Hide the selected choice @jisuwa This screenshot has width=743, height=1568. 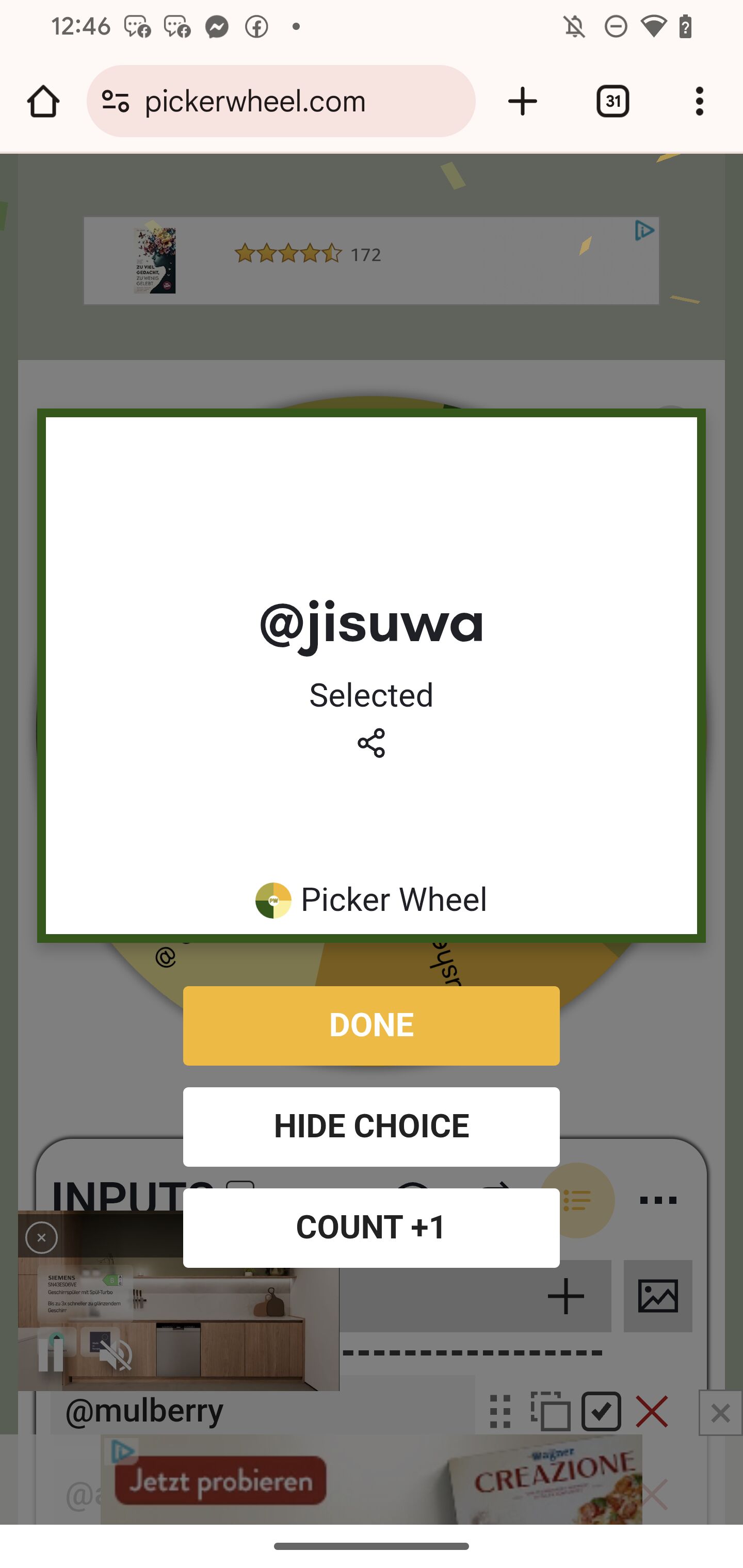tap(371, 1126)
